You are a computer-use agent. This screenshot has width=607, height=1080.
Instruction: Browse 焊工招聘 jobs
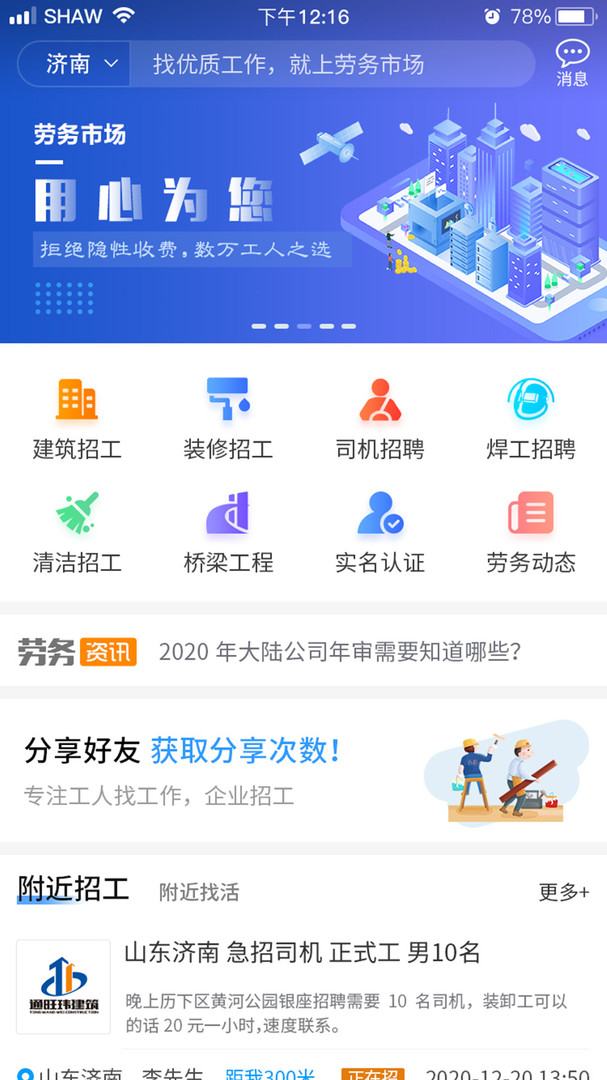click(x=530, y=419)
